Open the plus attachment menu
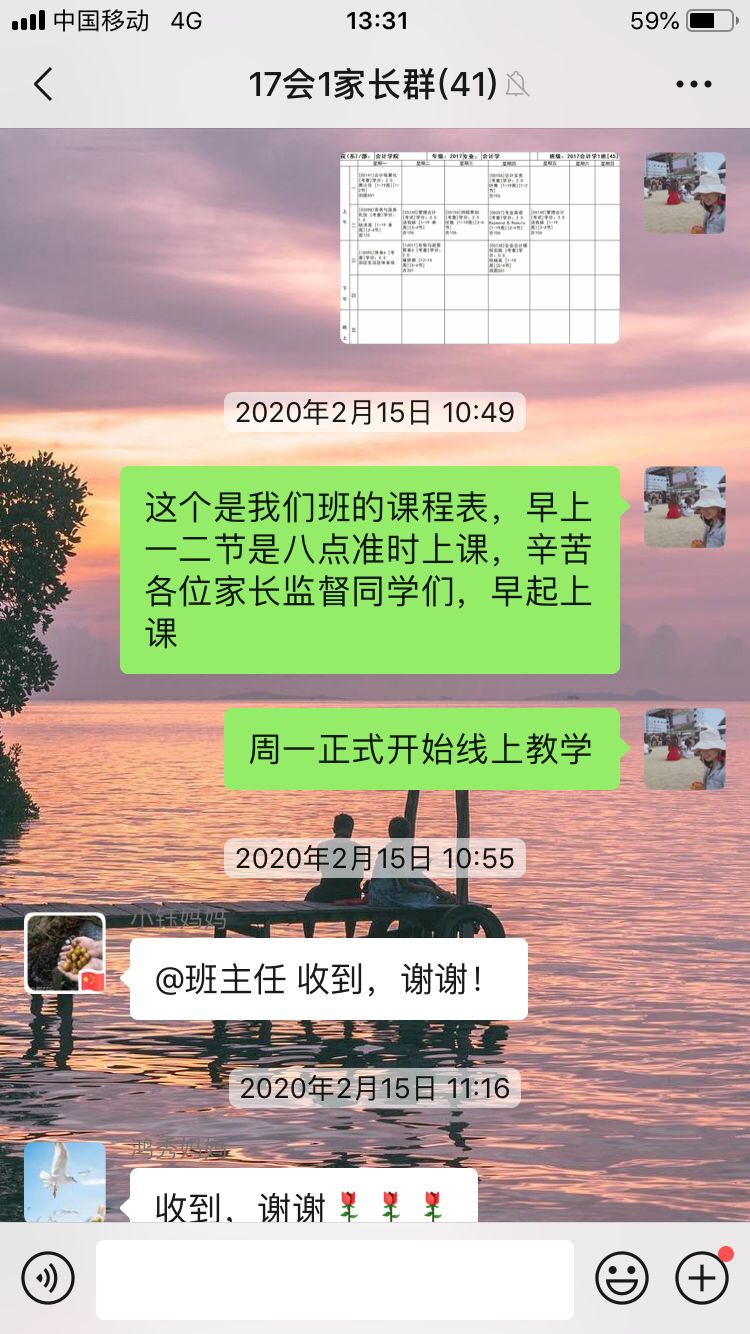750x1334 pixels. point(702,1277)
